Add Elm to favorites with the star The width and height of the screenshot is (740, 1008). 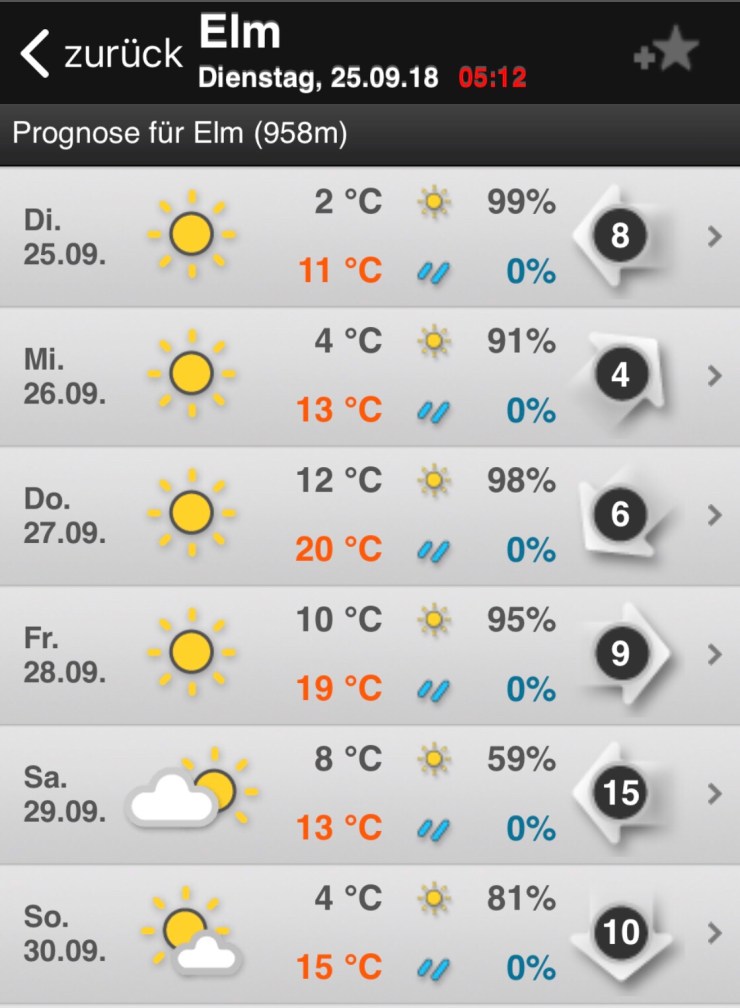click(666, 53)
